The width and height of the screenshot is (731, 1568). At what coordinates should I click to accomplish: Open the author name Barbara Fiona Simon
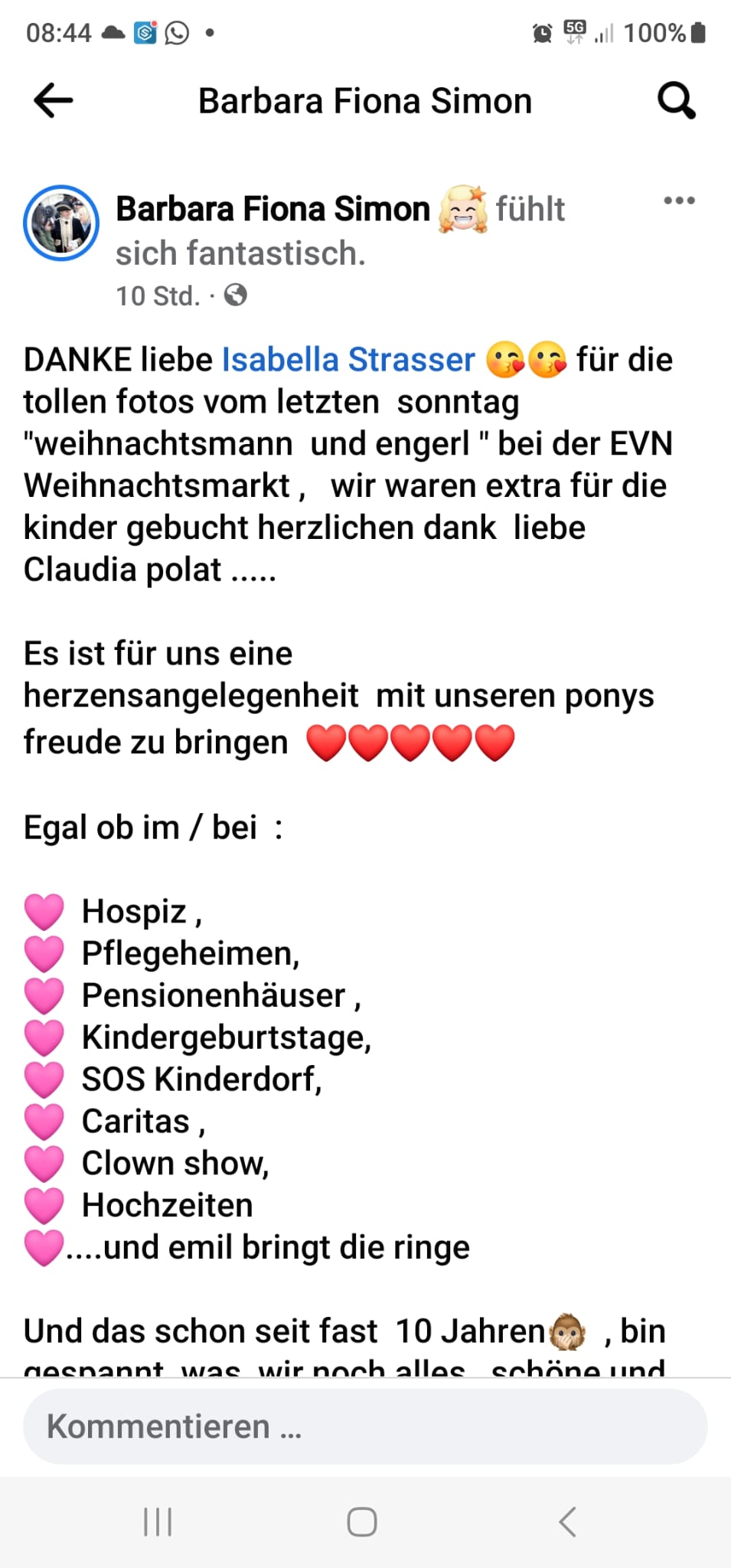point(273,209)
